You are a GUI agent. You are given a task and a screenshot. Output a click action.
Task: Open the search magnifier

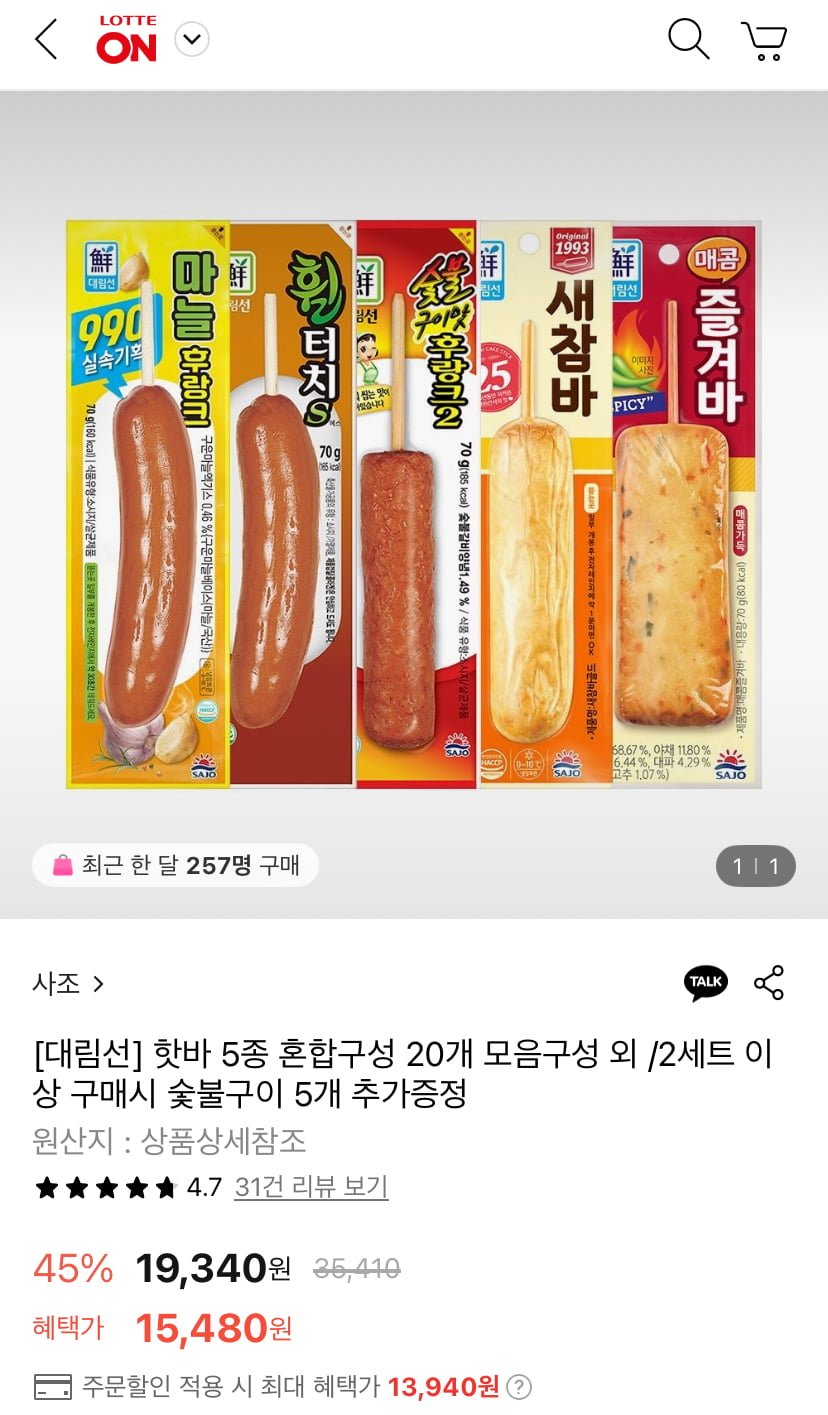point(688,40)
